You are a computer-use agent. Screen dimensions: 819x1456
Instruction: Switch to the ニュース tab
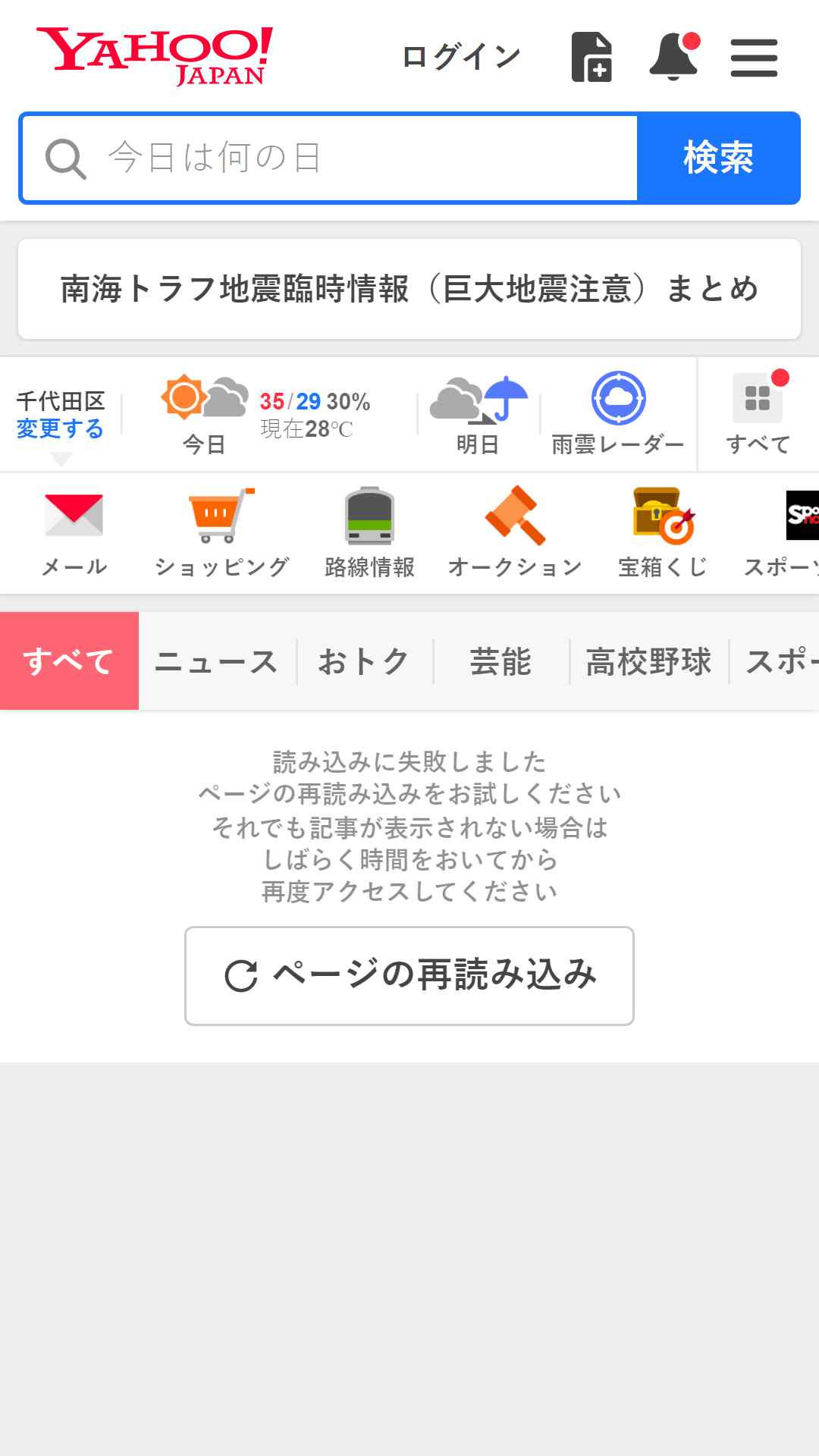[217, 661]
